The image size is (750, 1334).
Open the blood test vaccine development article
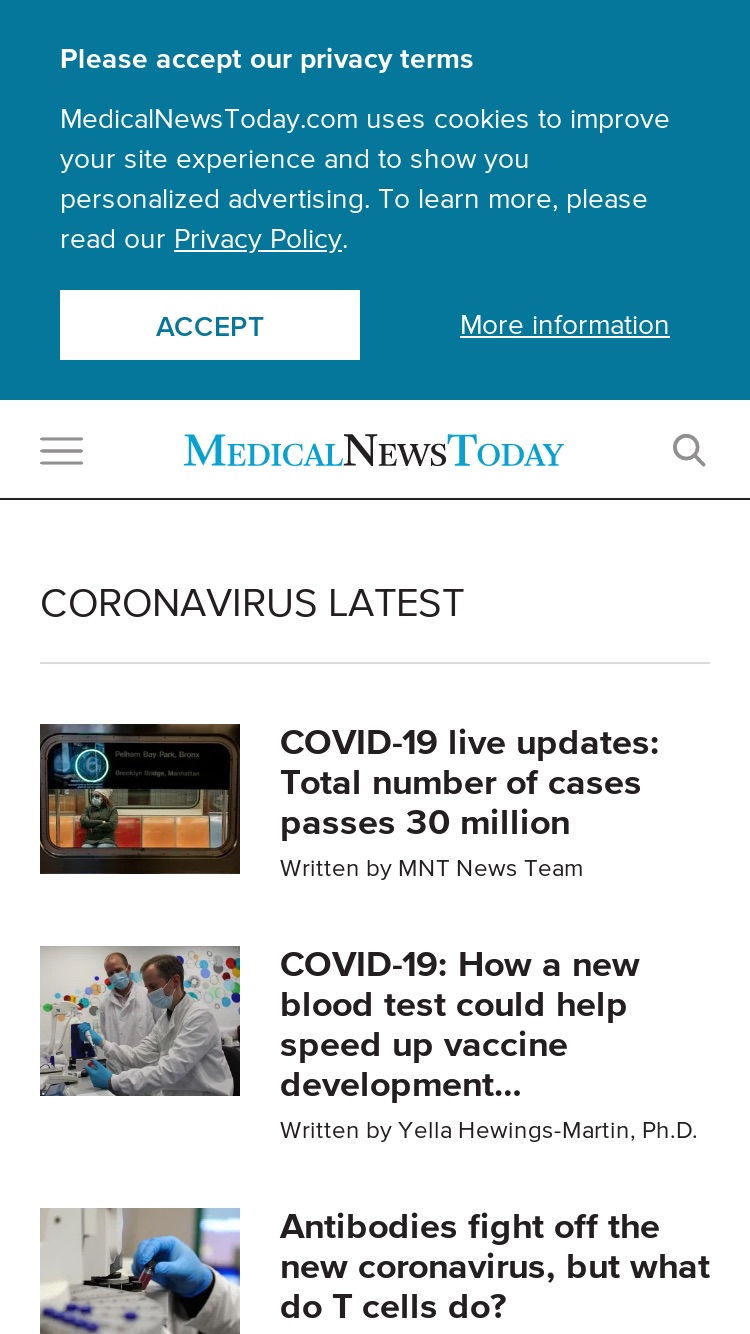point(460,1025)
